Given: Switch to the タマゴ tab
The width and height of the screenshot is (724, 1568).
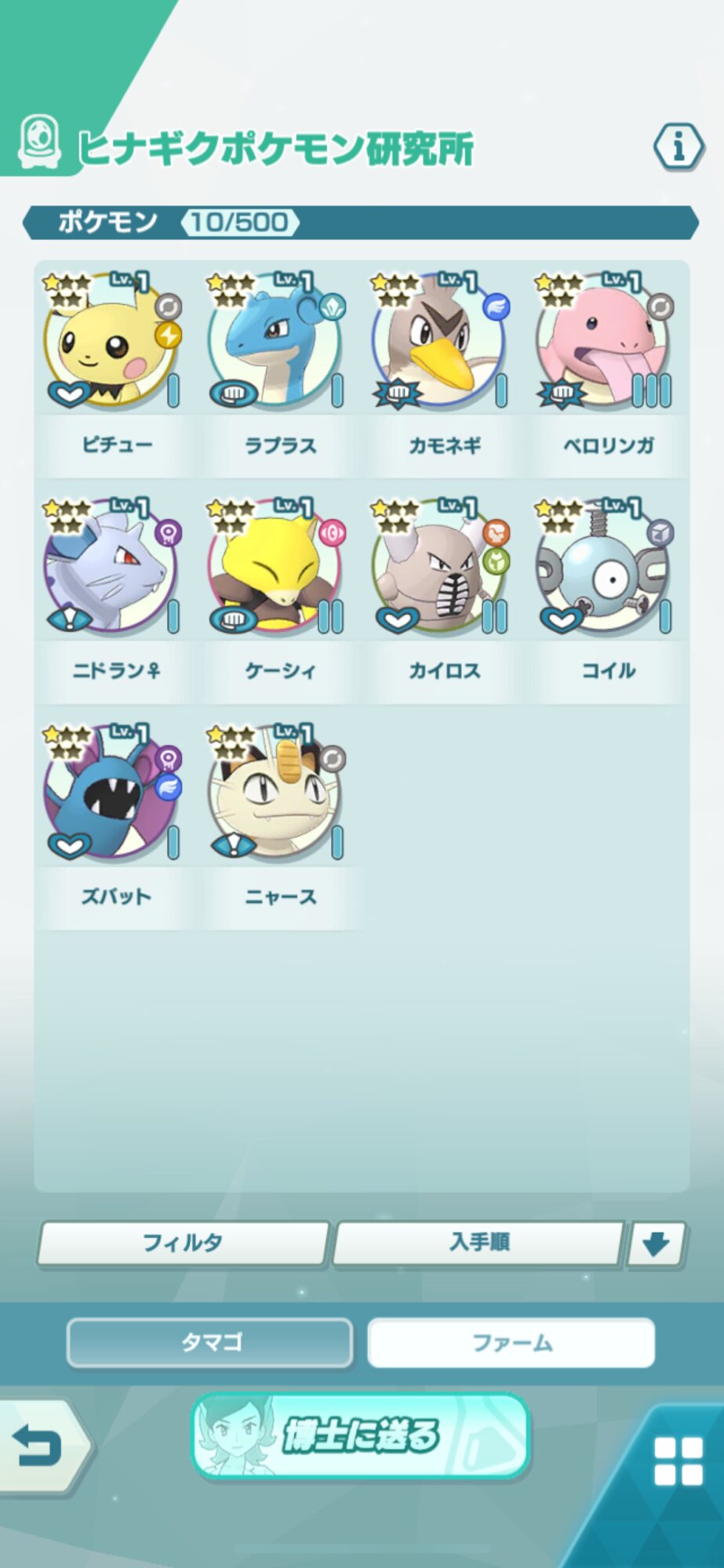Looking at the screenshot, I should click(x=210, y=1343).
